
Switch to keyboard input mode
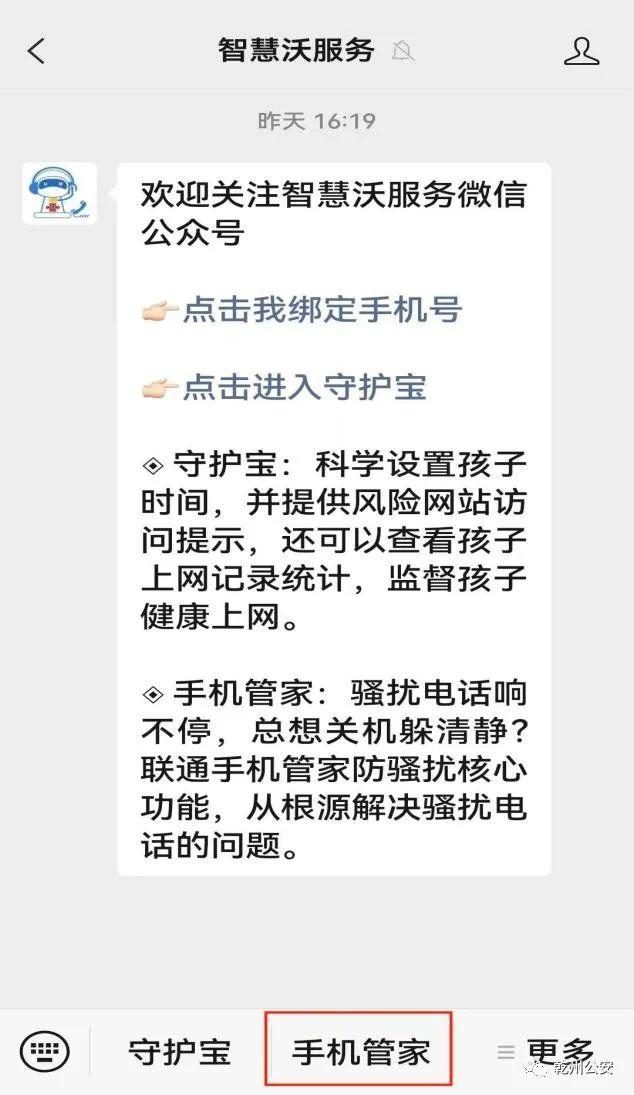point(45,1051)
